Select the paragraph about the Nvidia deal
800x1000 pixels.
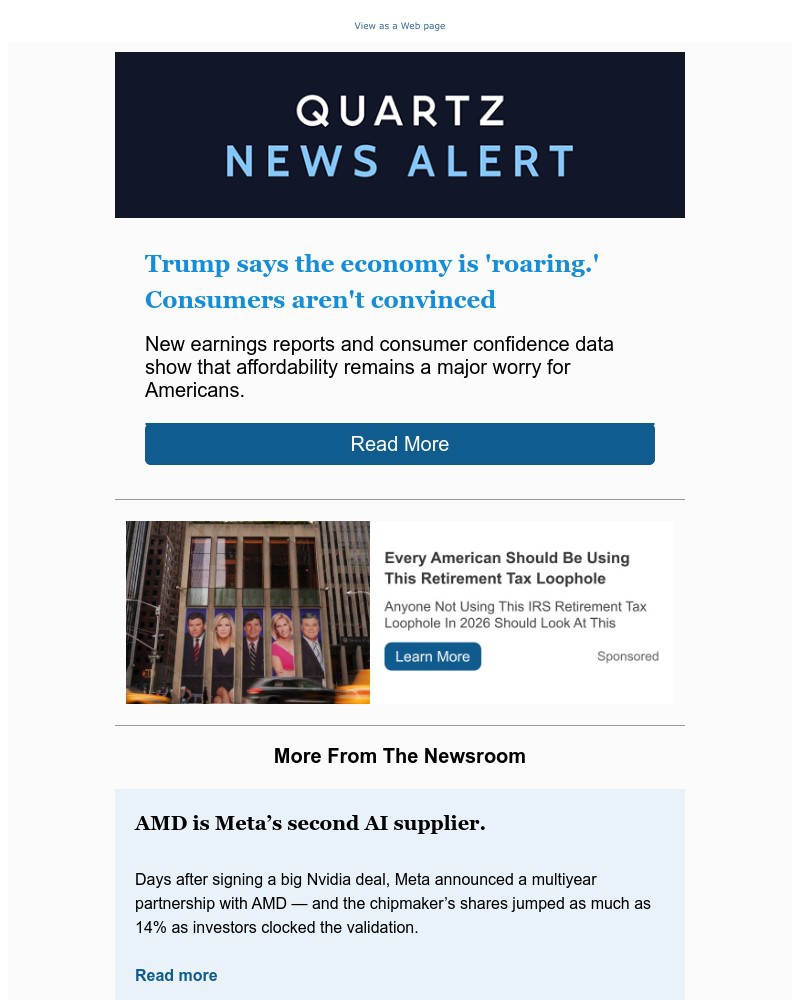coord(393,903)
